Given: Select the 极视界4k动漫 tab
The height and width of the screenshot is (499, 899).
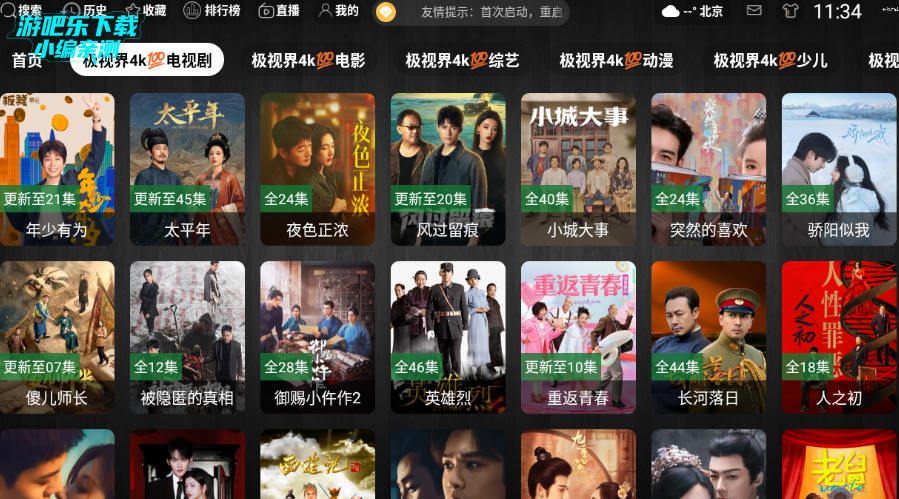Looking at the screenshot, I should point(616,61).
